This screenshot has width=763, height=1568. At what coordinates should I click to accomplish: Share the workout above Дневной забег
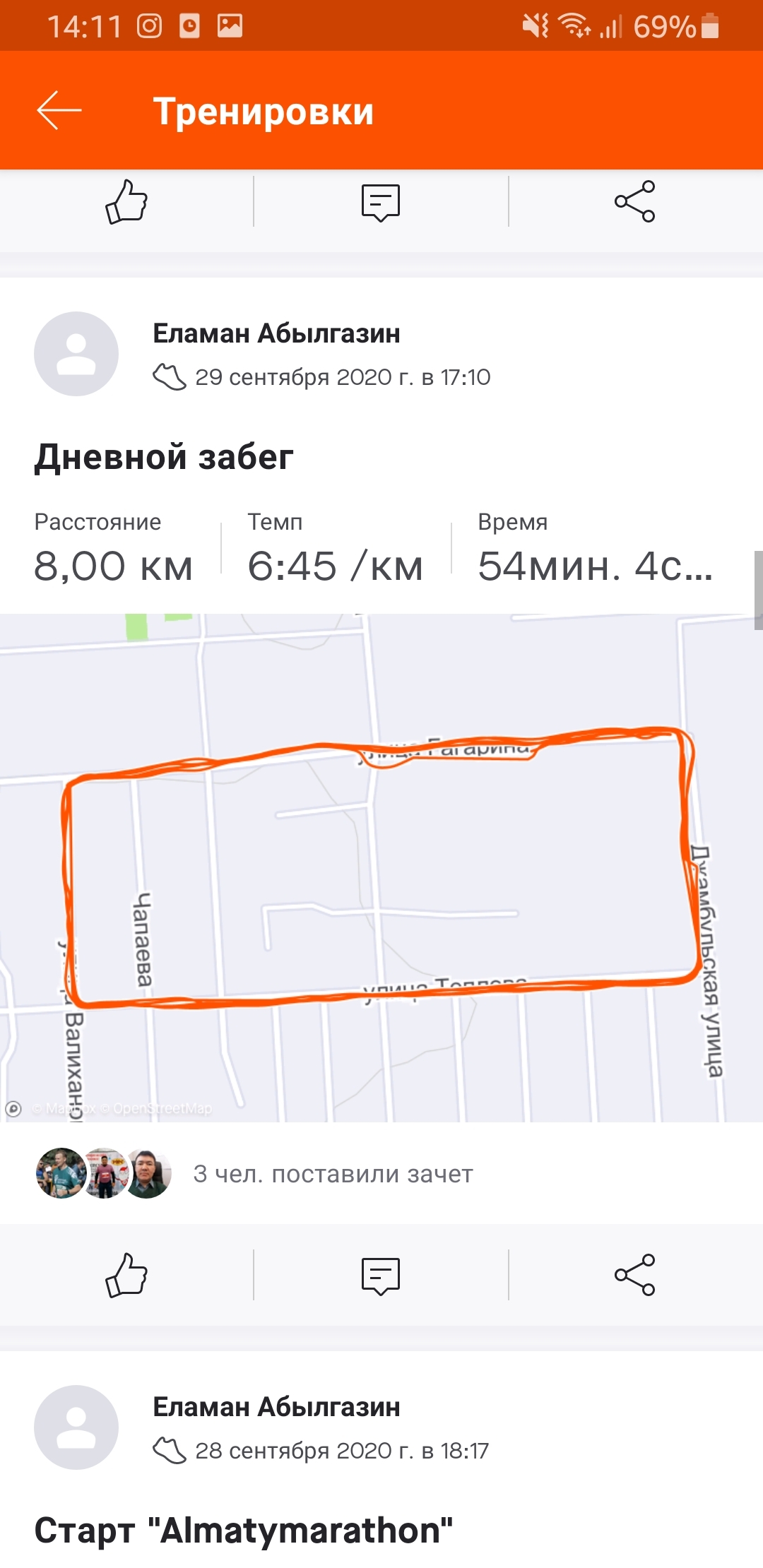tap(634, 202)
